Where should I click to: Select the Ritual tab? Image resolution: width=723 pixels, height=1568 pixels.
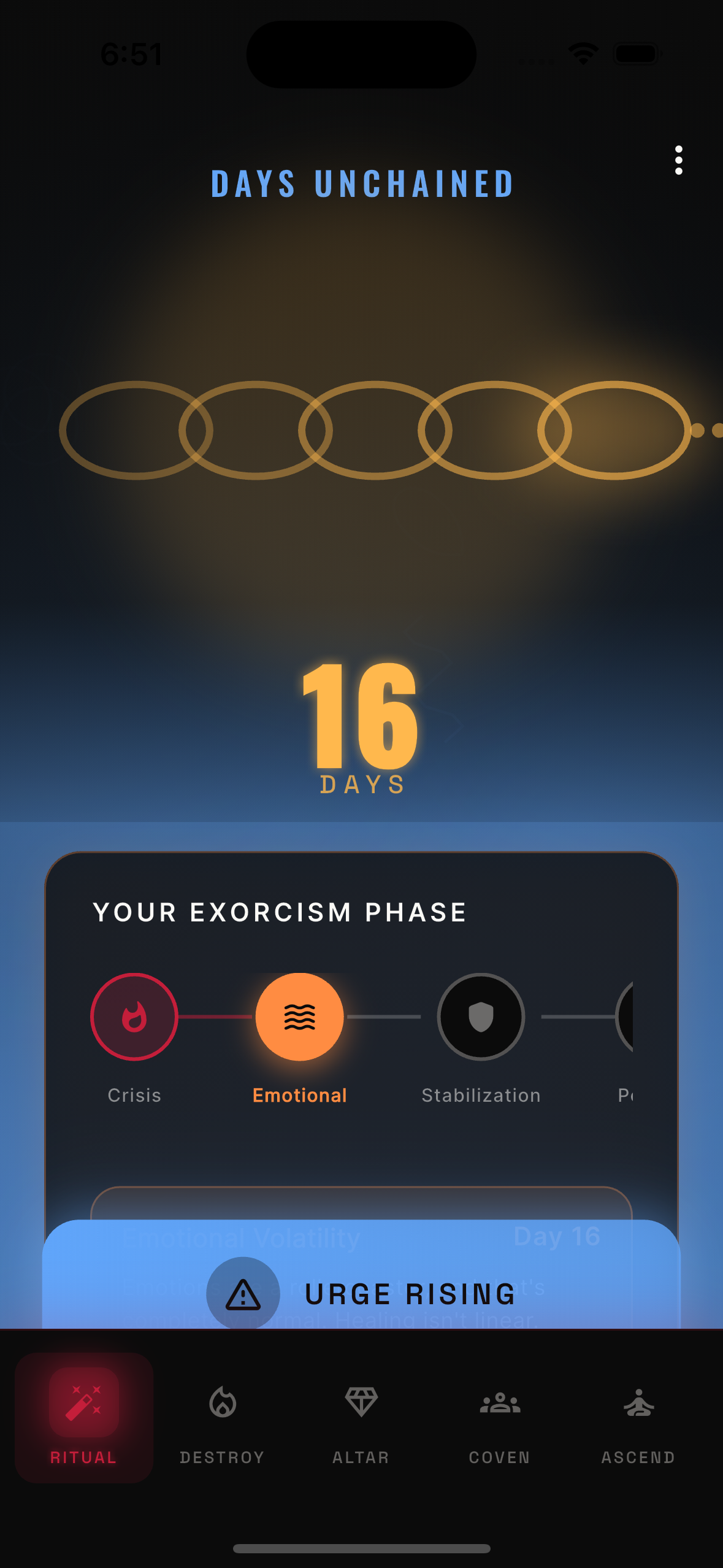[x=84, y=1418]
